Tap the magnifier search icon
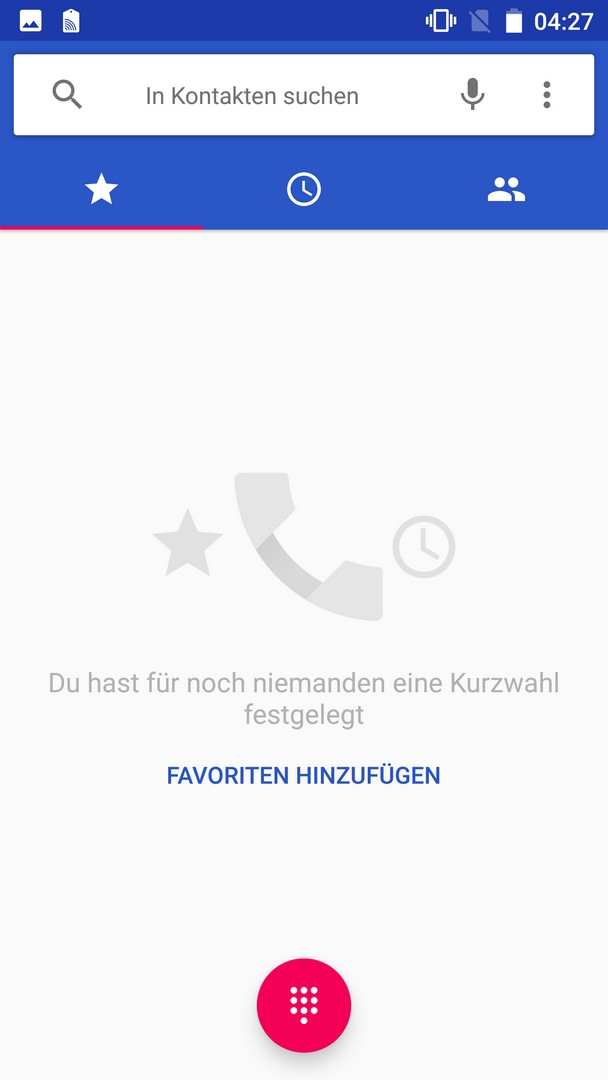 67,95
